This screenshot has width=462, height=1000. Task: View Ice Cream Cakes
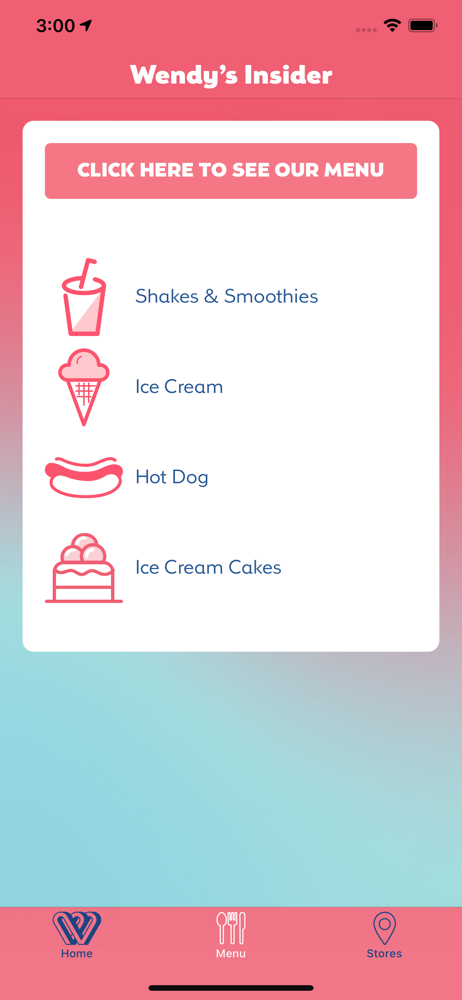tap(230, 568)
